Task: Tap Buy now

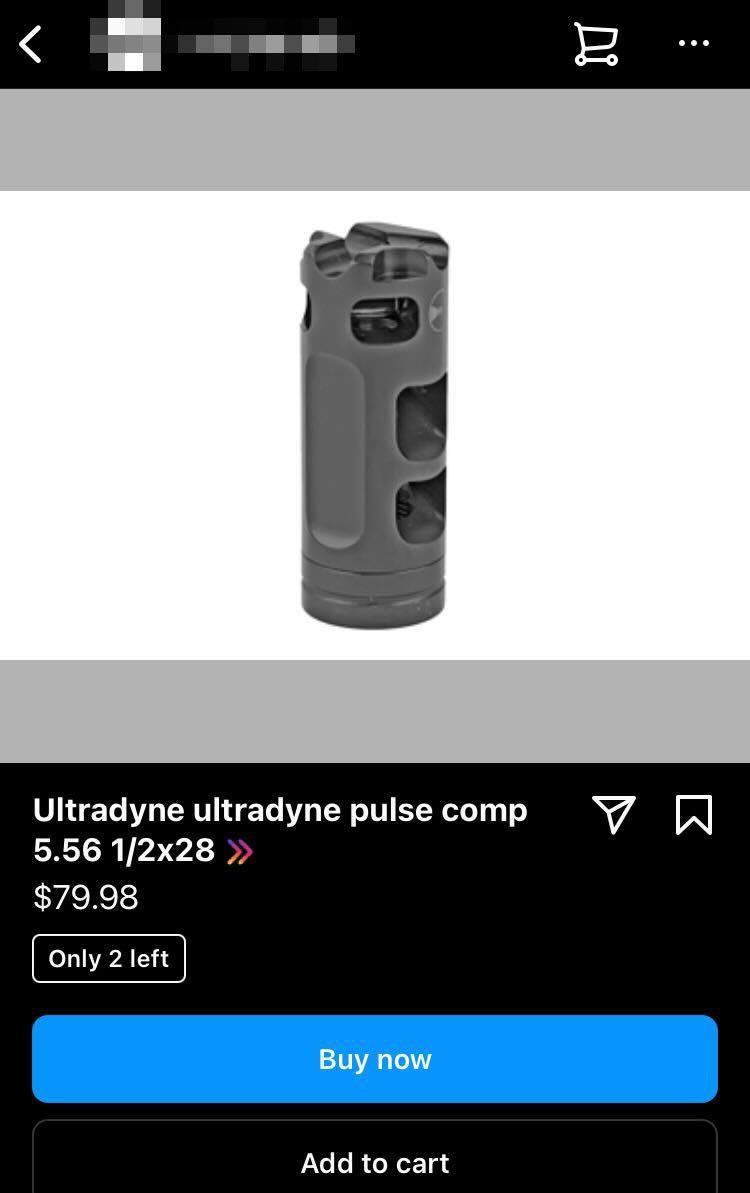Action: pyautogui.click(x=375, y=1059)
